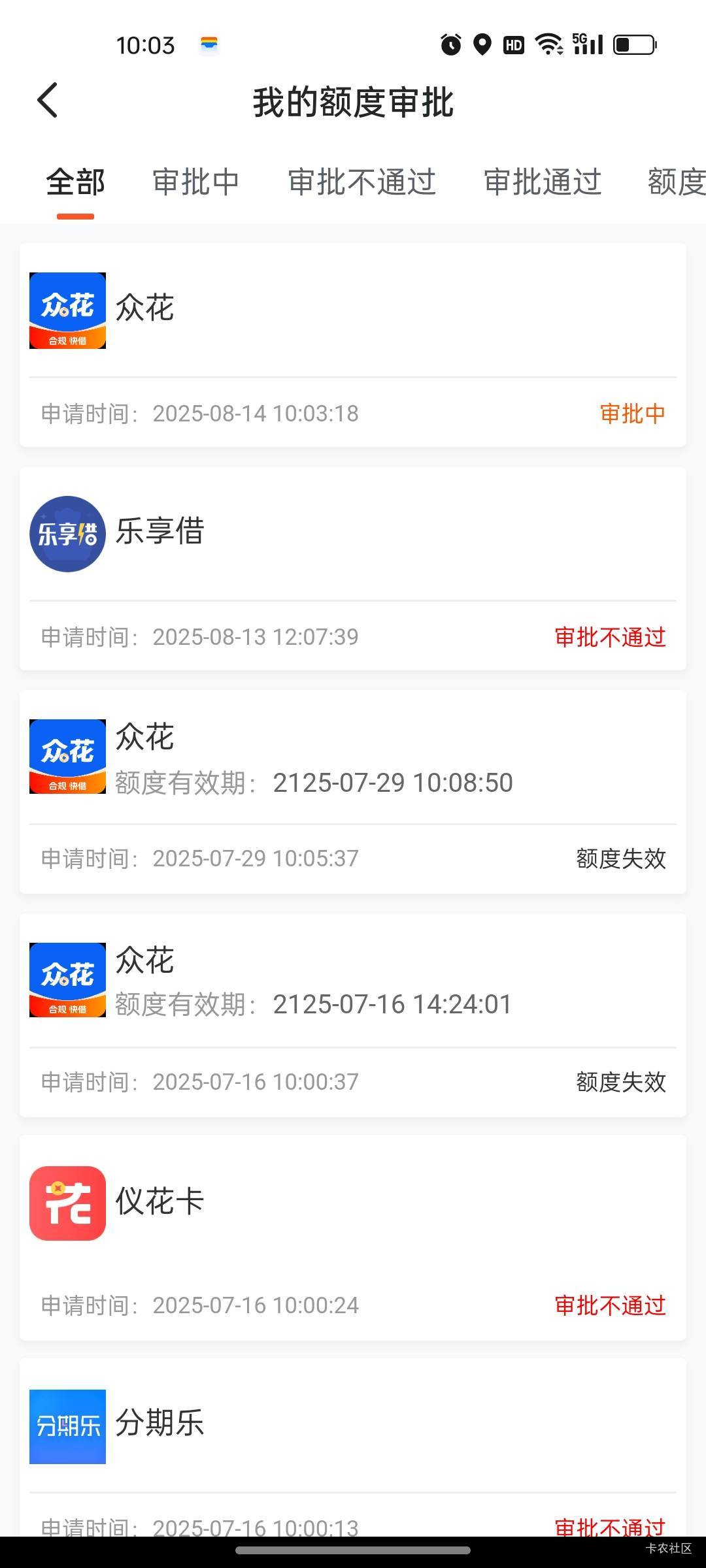Open 众花 record applied 2025-07-29

tap(353, 792)
